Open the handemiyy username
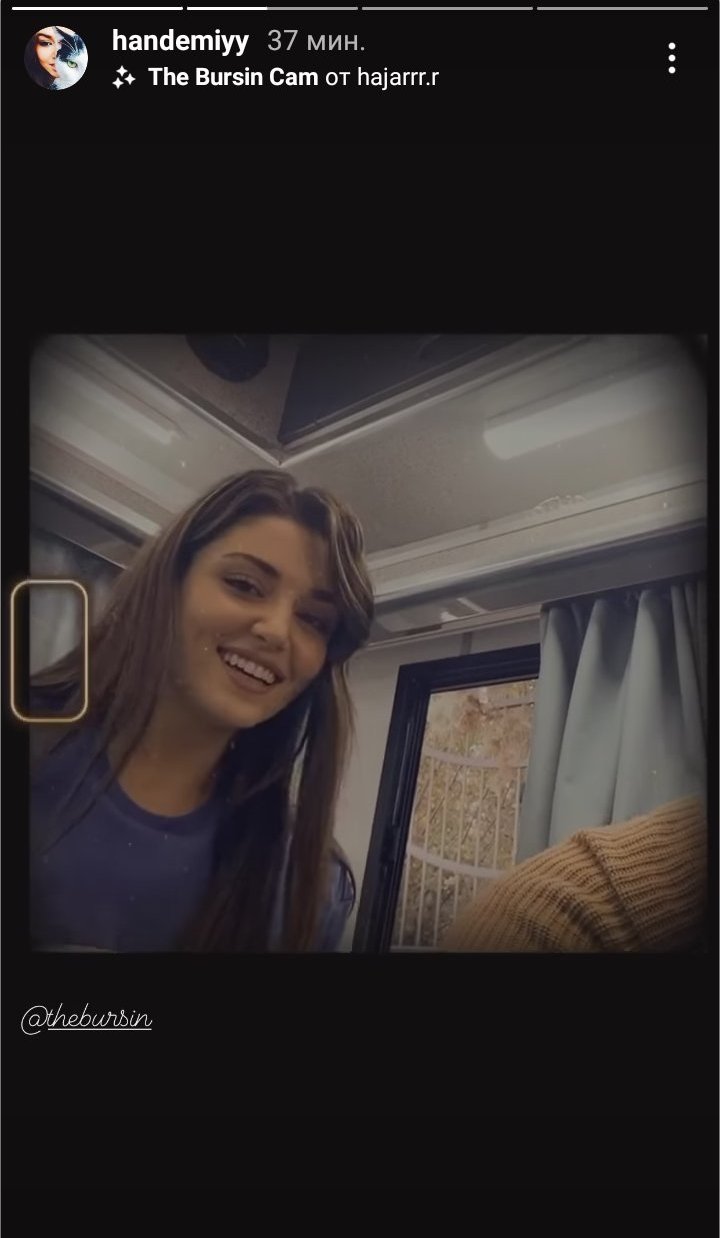Image resolution: width=720 pixels, height=1238 pixels. 180,41
